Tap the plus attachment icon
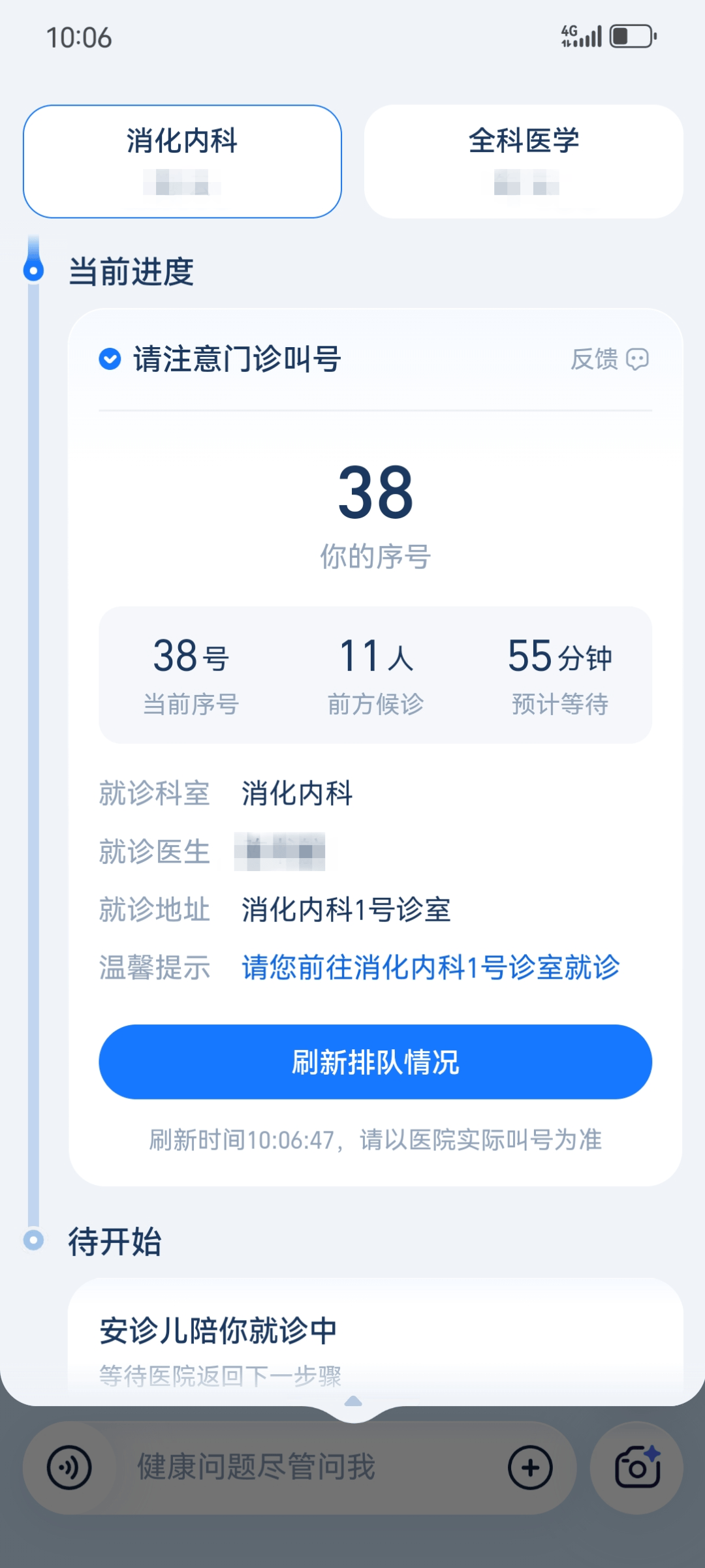Viewport: 705px width, 1568px height. [531, 1468]
